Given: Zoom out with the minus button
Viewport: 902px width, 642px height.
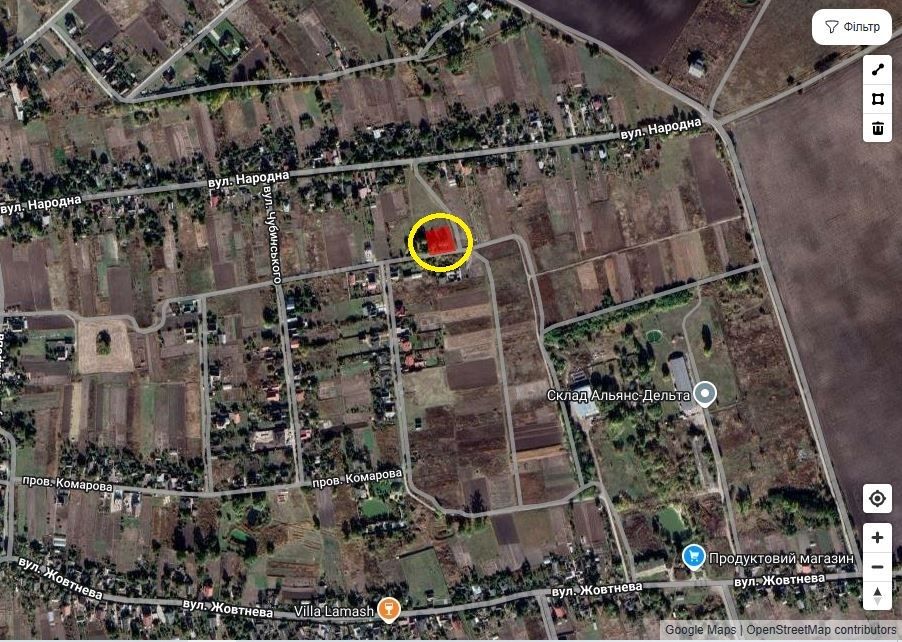Looking at the screenshot, I should [877, 566].
